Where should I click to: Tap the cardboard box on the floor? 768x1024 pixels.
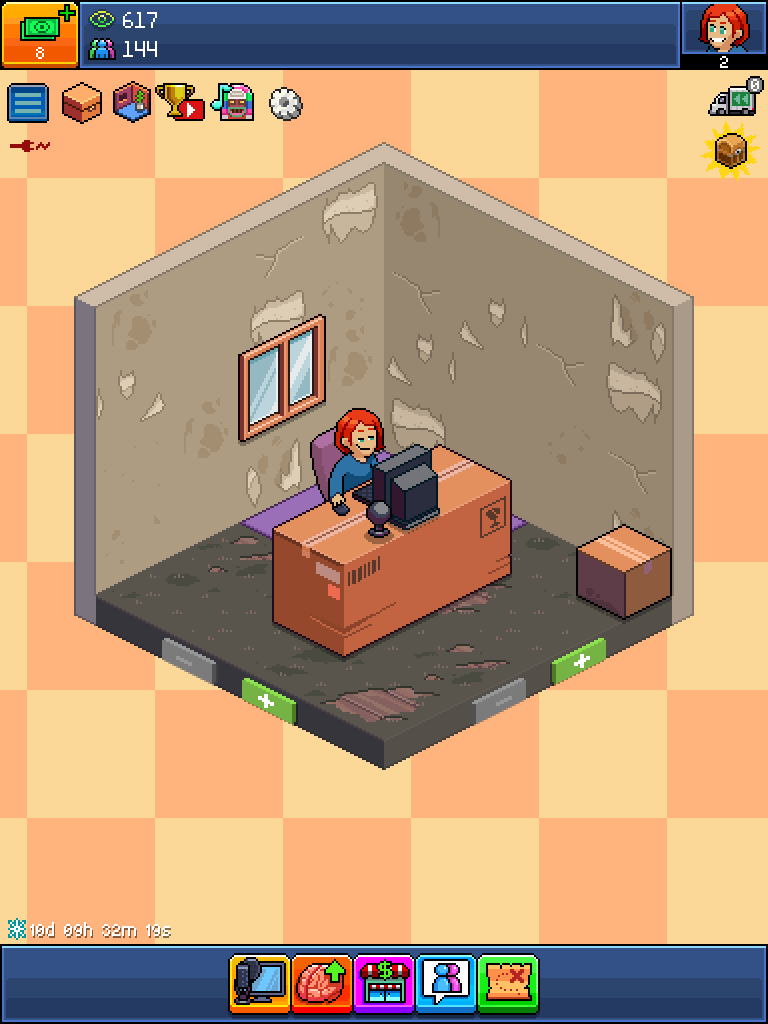(623, 571)
